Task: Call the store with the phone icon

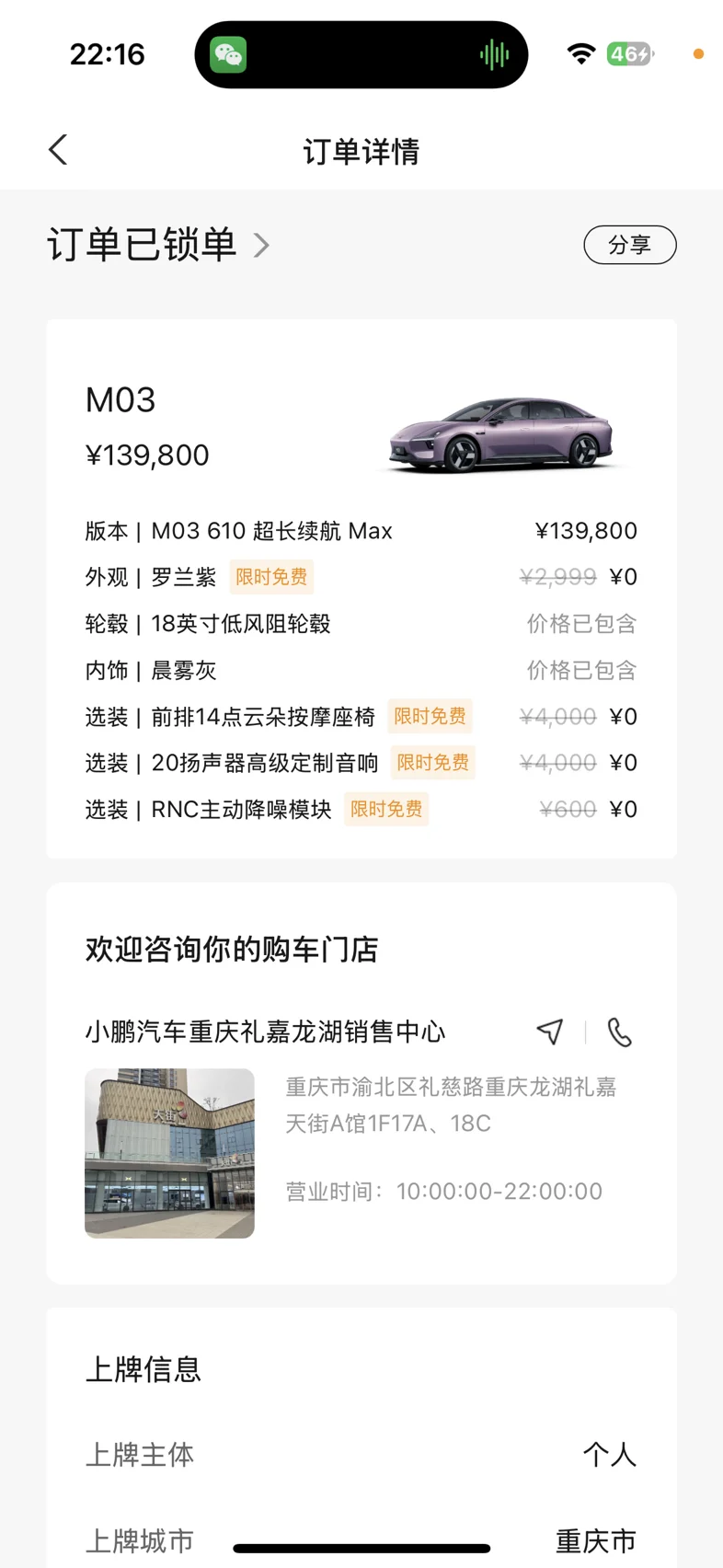Action: 620,1032
